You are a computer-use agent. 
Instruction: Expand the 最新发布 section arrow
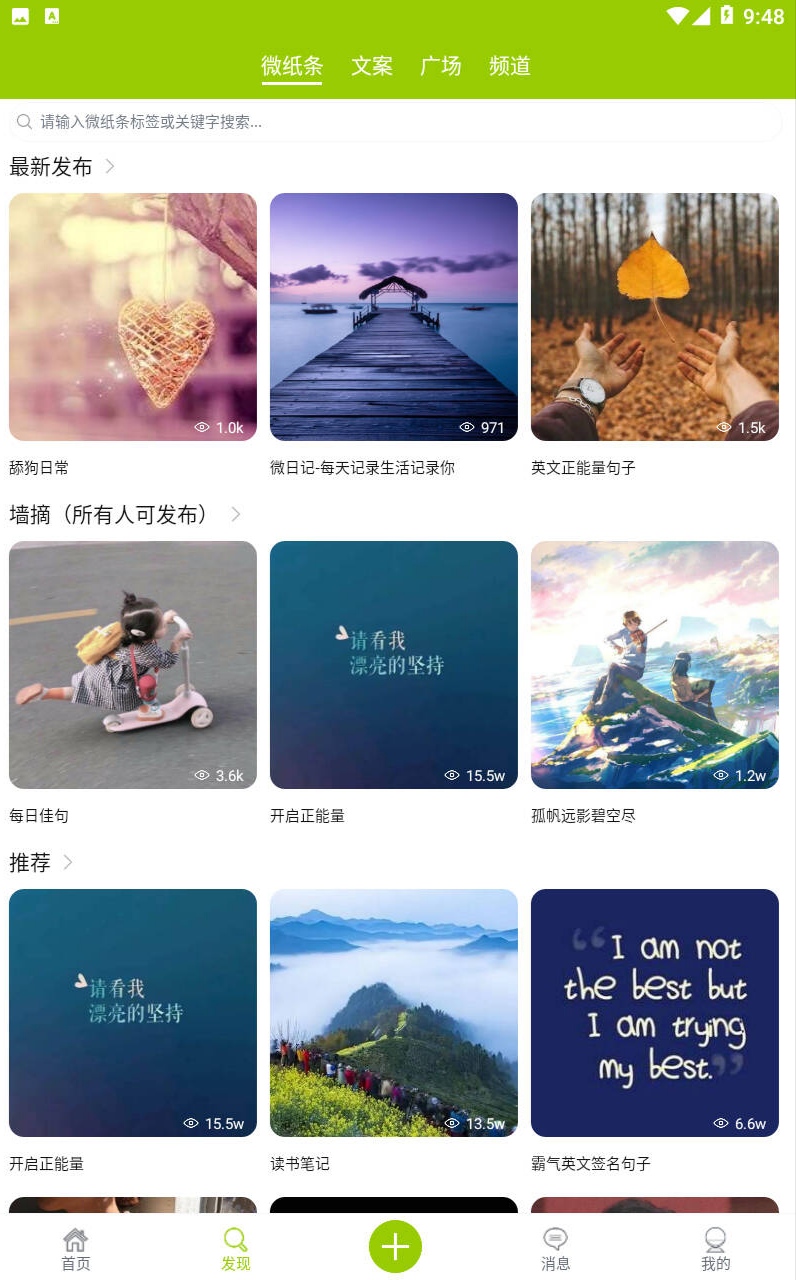(x=110, y=166)
